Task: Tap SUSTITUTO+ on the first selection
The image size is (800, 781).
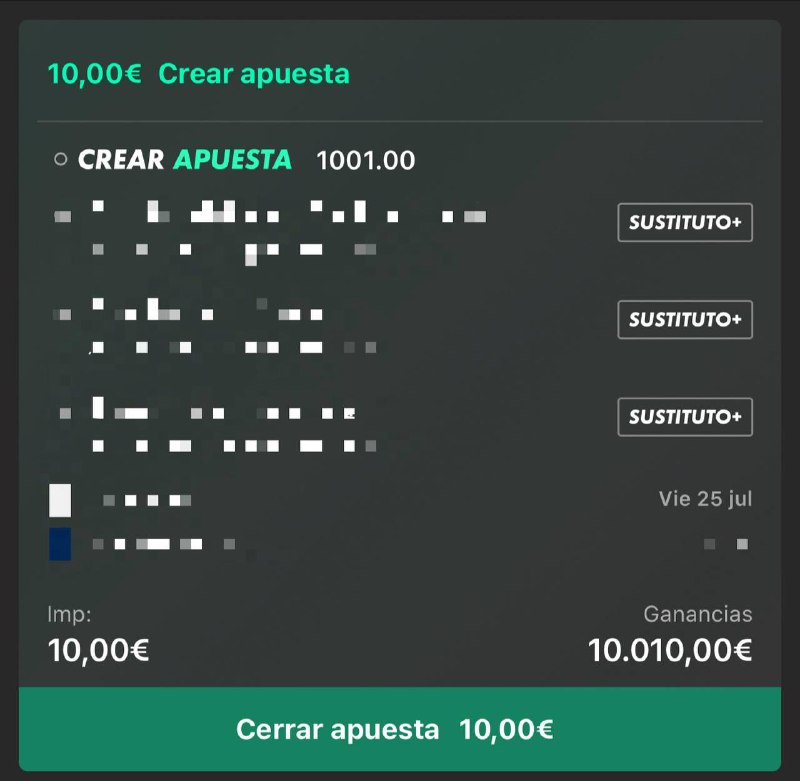Action: [x=685, y=223]
